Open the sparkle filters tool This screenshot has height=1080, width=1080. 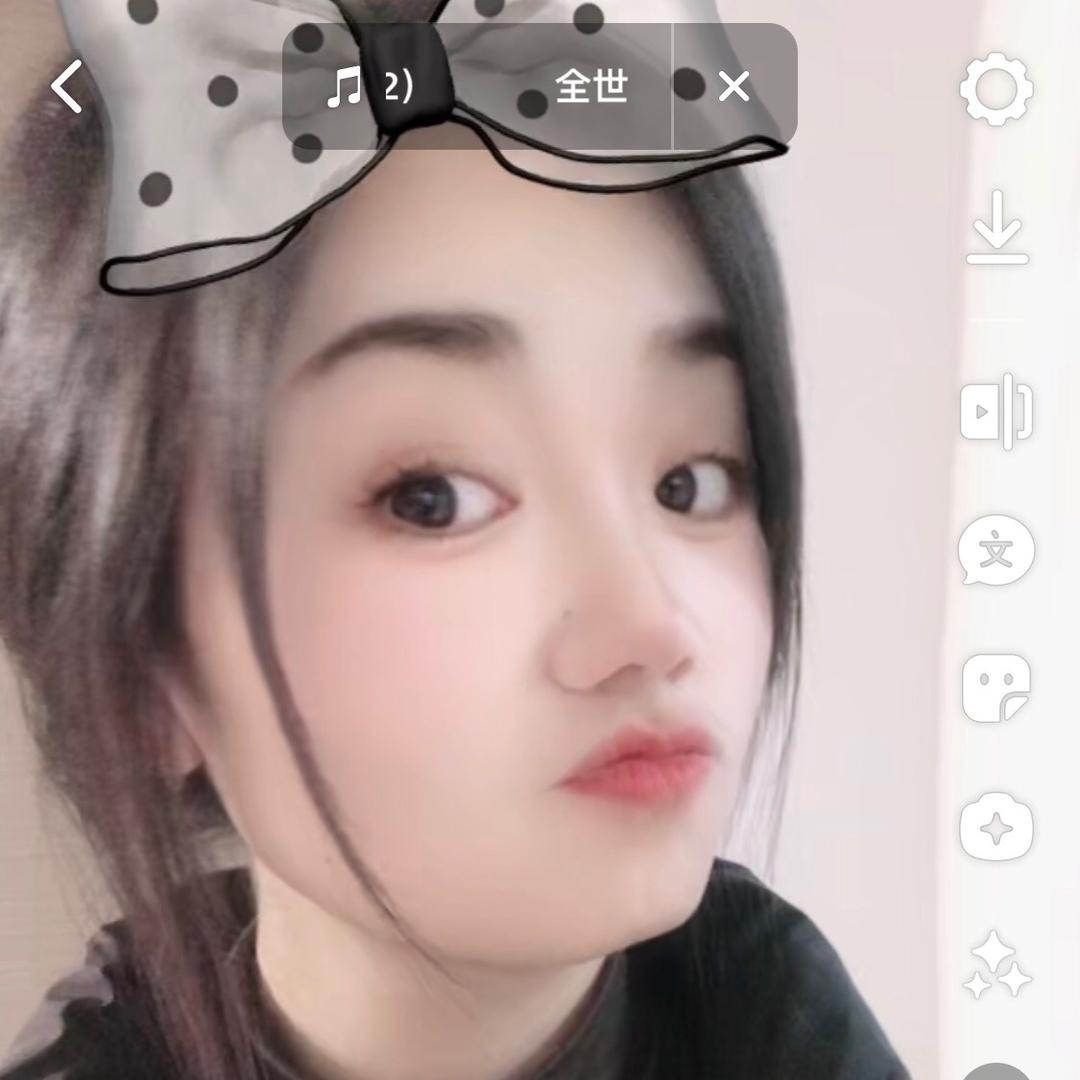996,965
